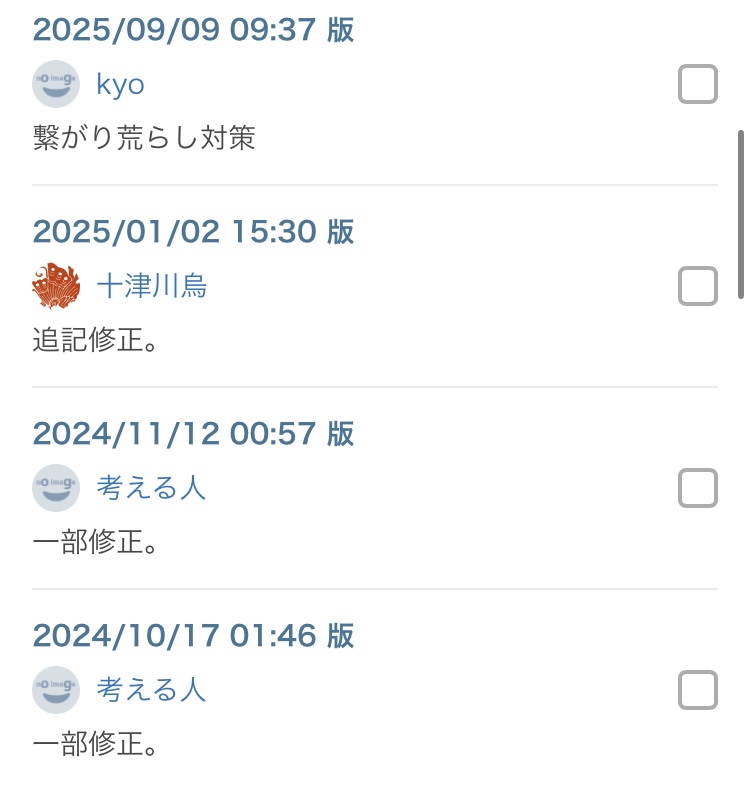This screenshot has height=788, width=750.
Task: Open the 2024/11/12 00:57 版 revision
Action: click(x=193, y=434)
